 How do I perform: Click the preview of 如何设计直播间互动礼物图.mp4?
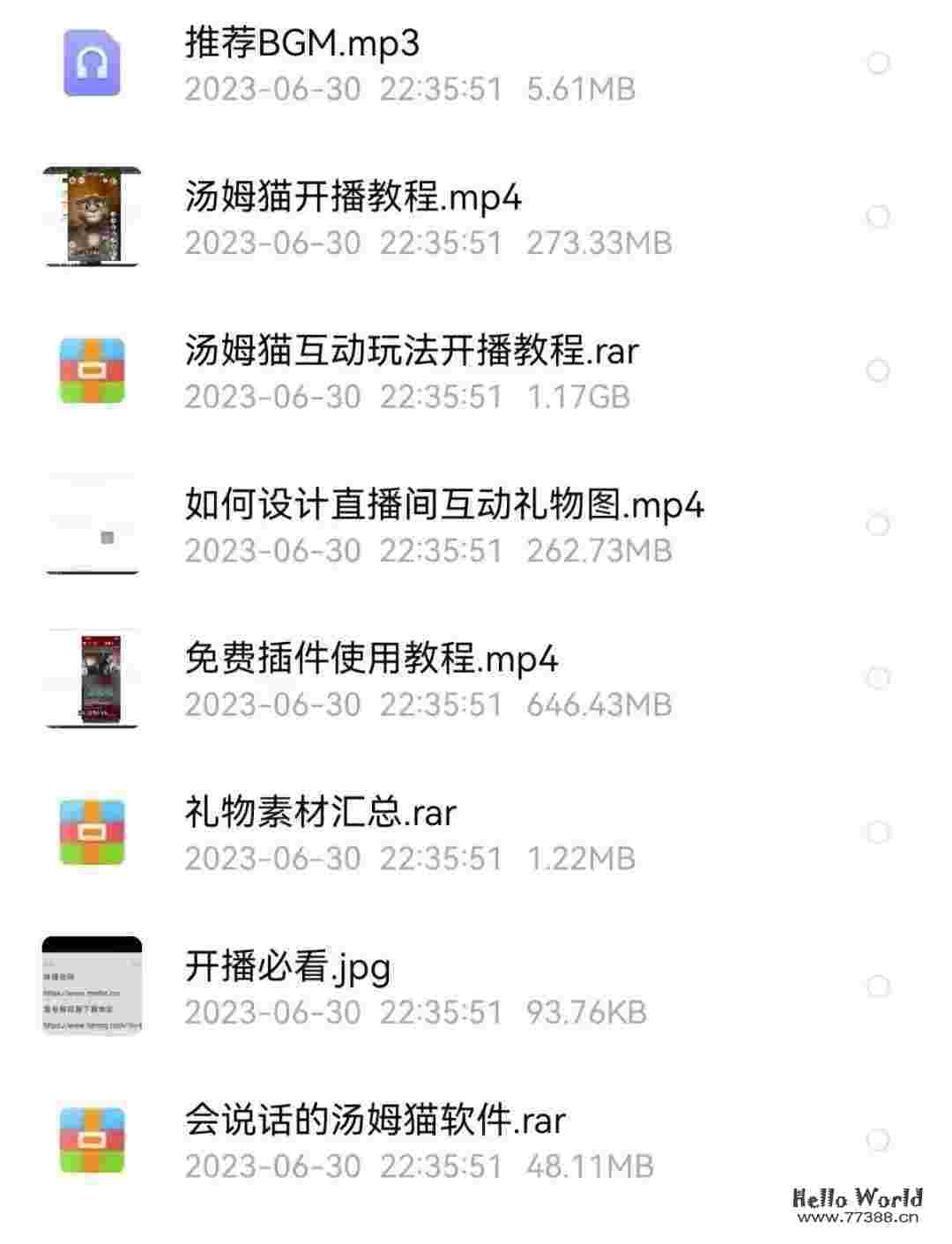[92, 525]
